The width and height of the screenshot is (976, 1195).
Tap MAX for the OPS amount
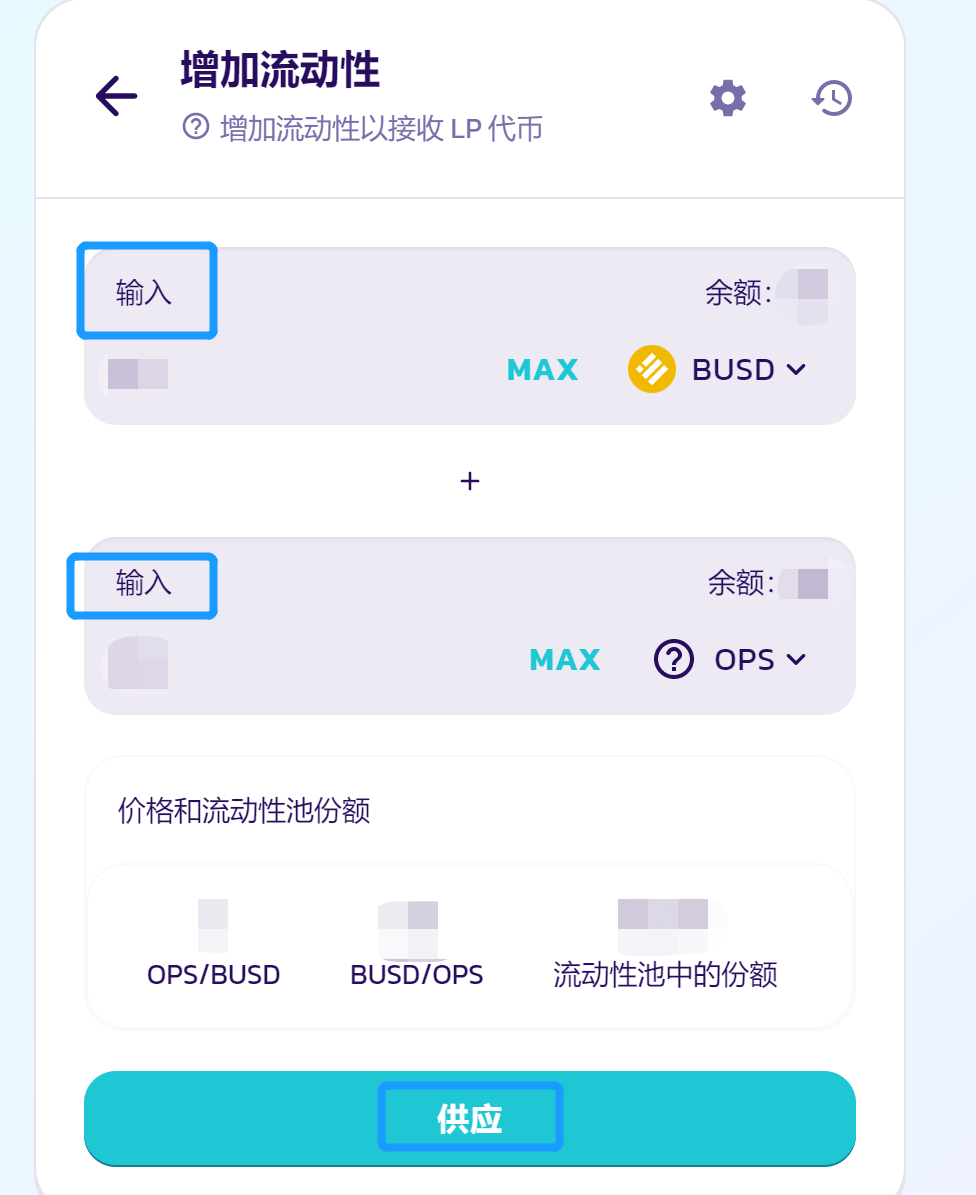[564, 660]
